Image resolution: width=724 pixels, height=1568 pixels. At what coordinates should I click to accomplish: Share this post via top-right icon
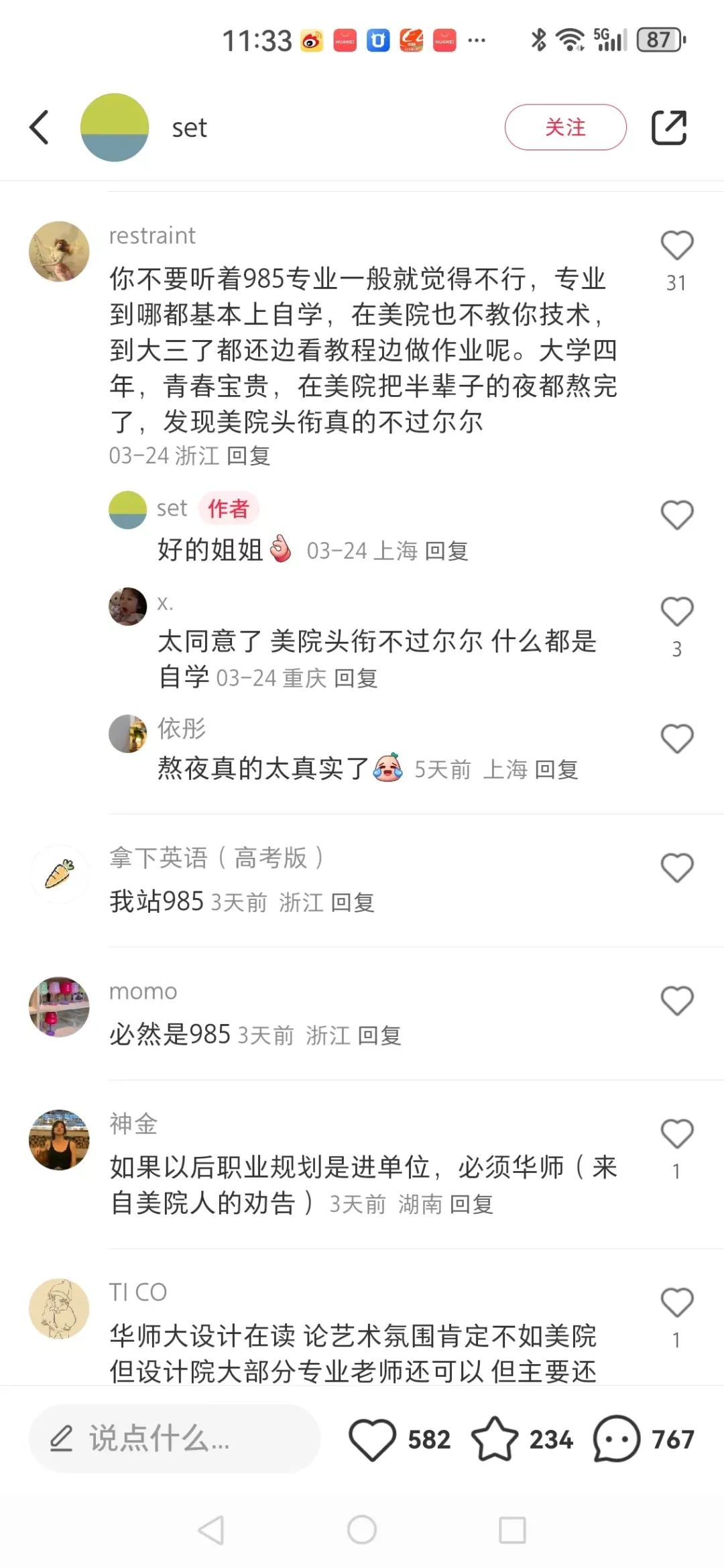tap(669, 127)
